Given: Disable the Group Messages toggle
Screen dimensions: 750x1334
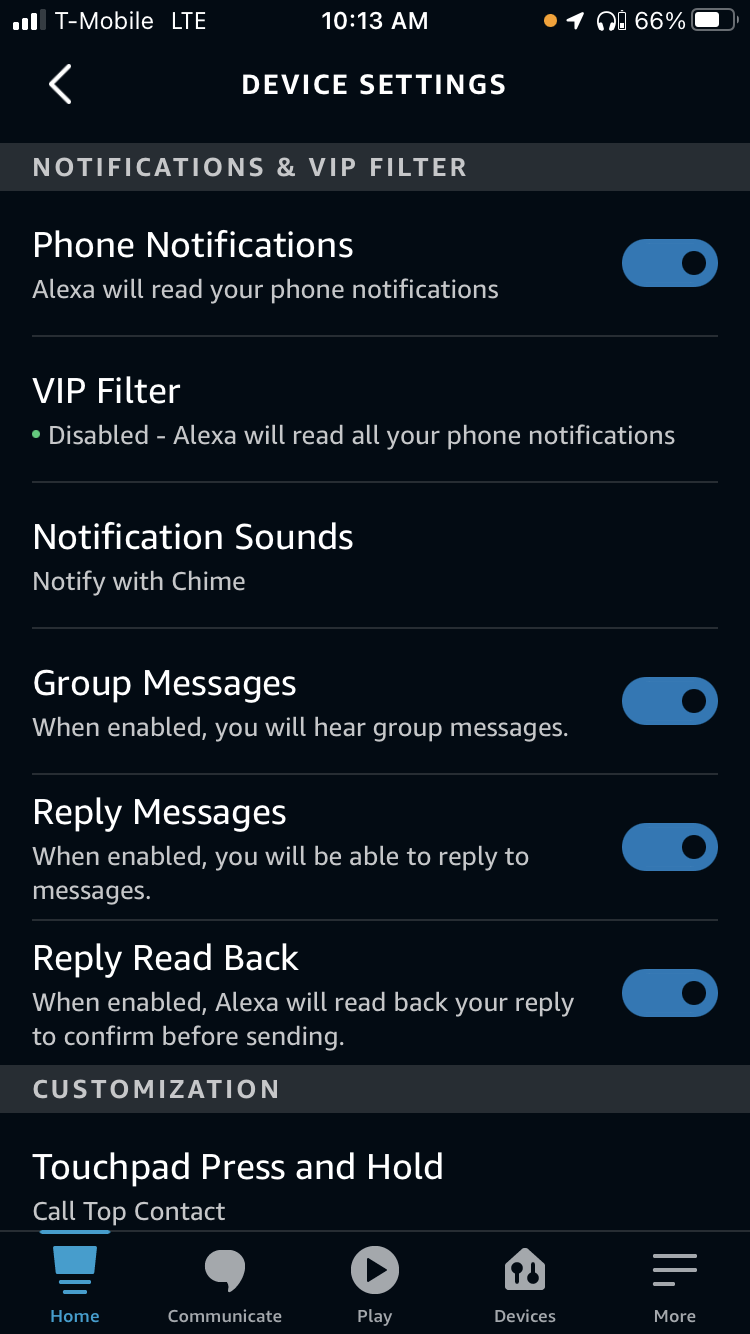Looking at the screenshot, I should pyautogui.click(x=669, y=701).
